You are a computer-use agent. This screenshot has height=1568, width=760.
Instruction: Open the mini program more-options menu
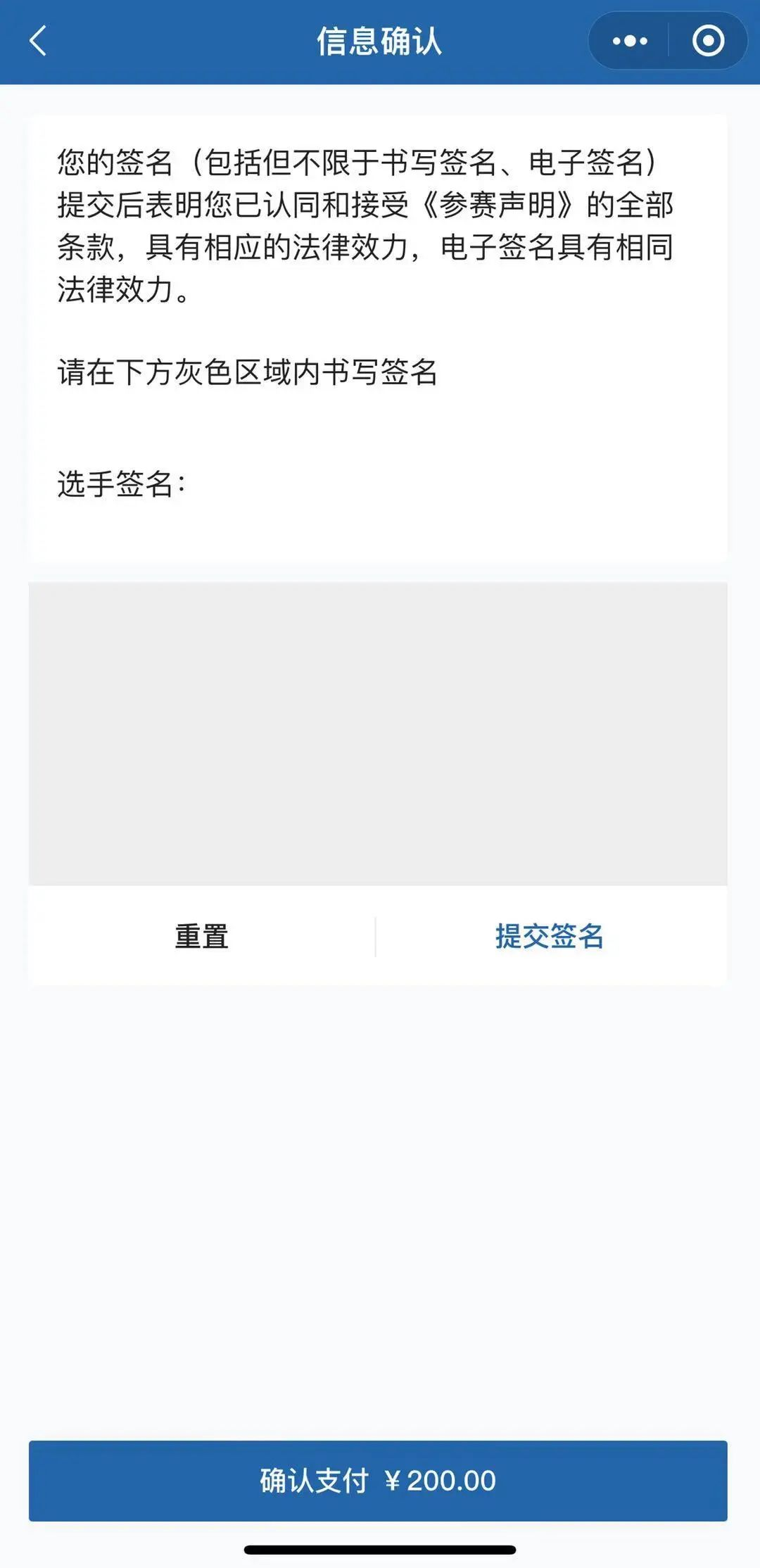[629, 41]
